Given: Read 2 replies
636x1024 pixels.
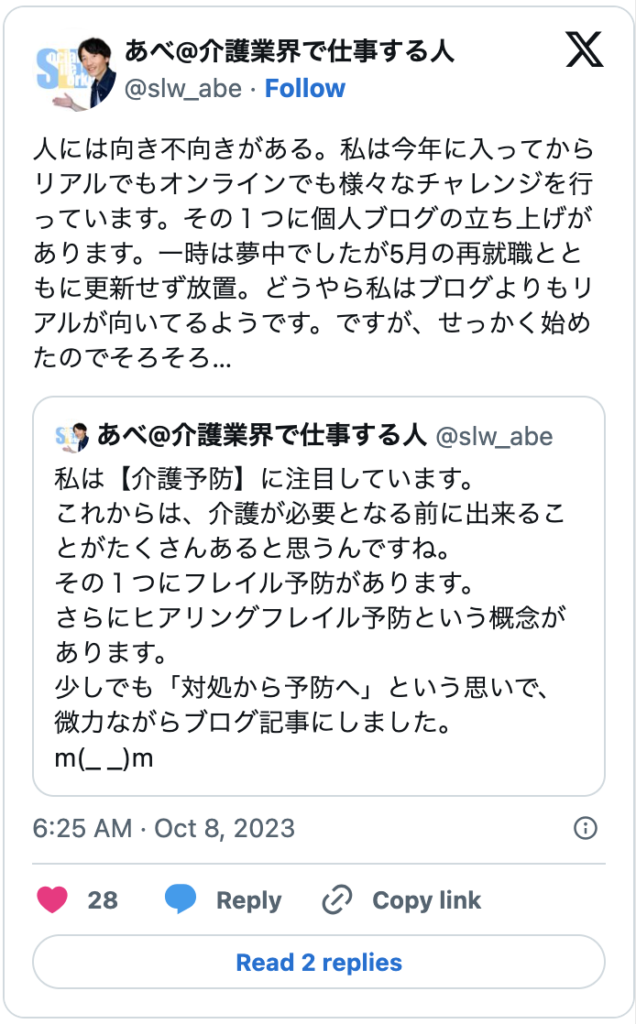Looking at the screenshot, I should coord(318,963).
